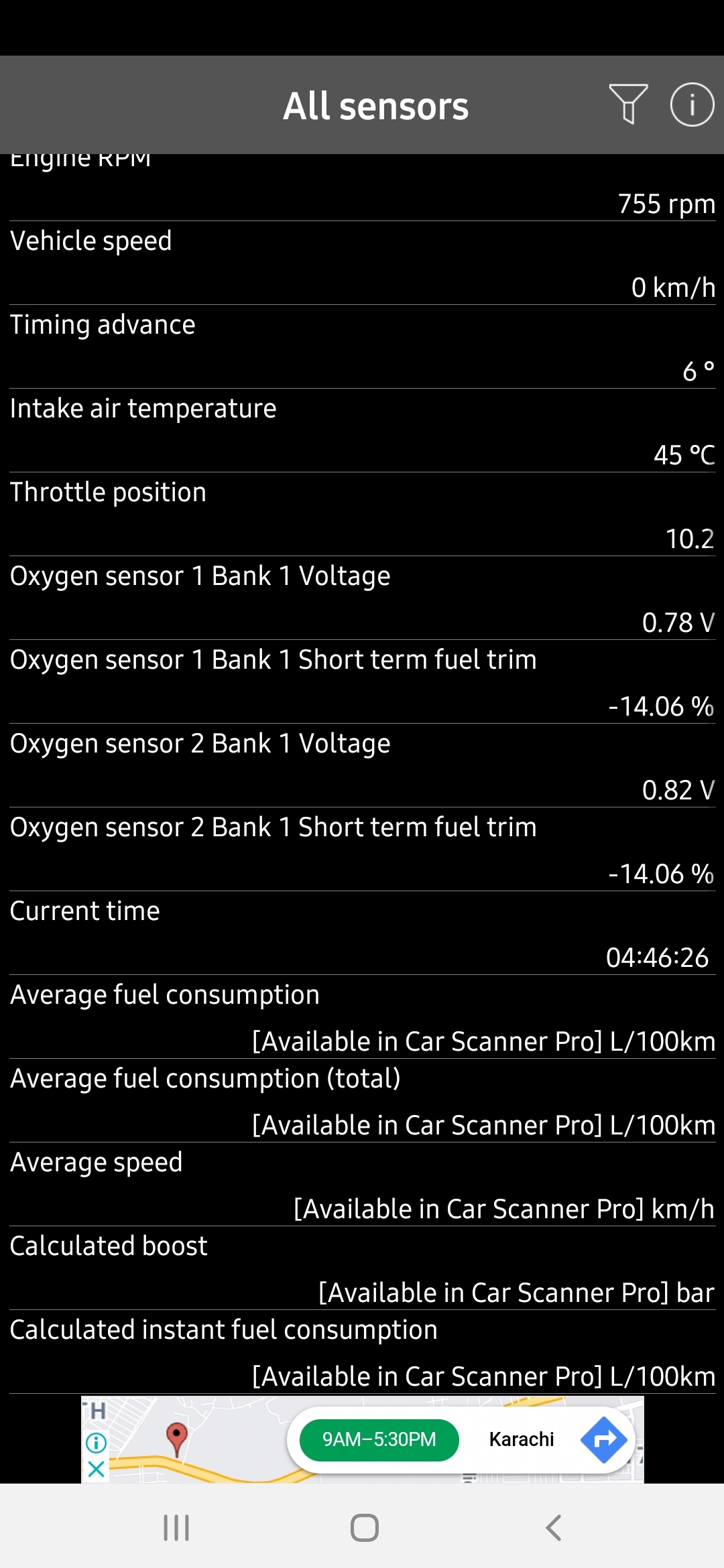Open Oxygen sensor 1 Bank 1 Voltage
Viewport: 724px width, 1568px height.
point(362,598)
